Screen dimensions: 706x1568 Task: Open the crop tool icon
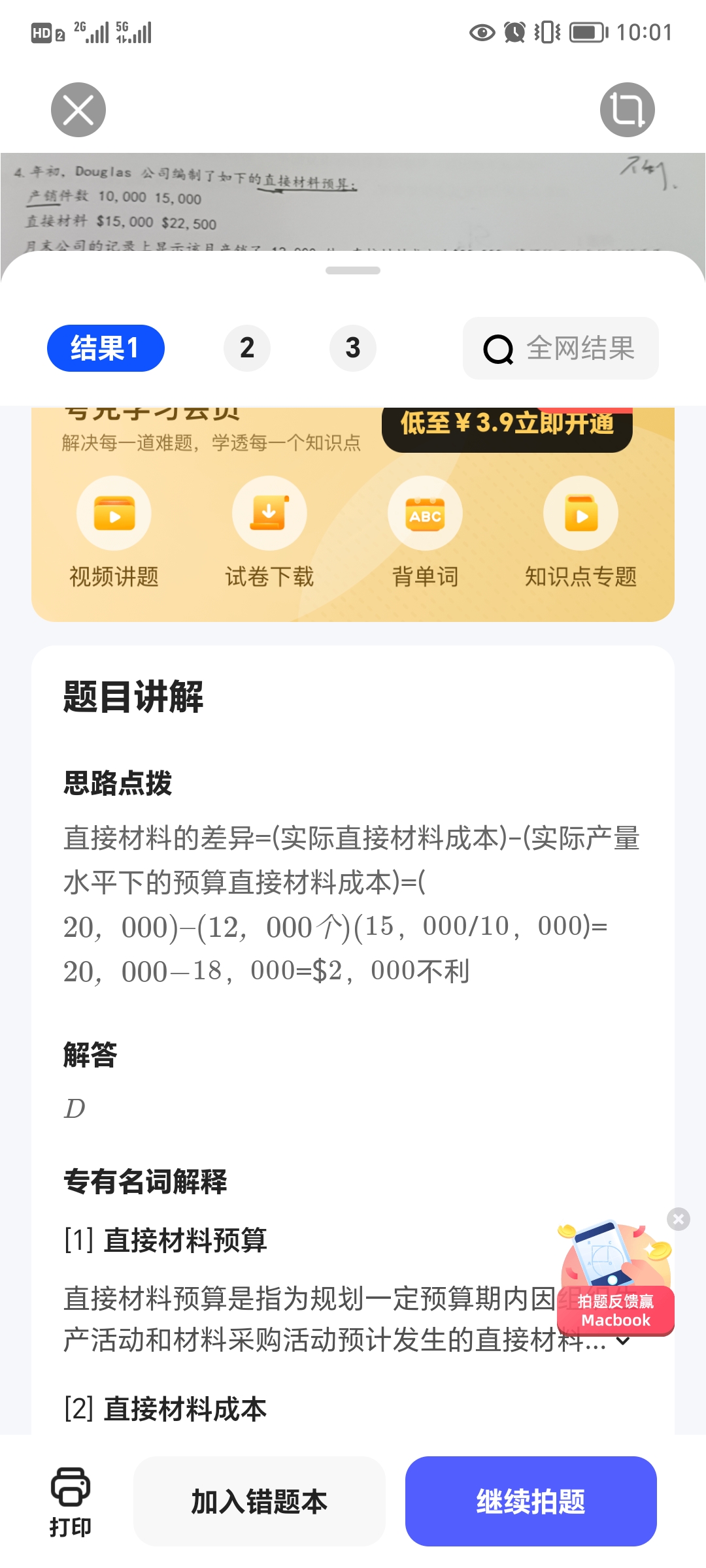coord(627,110)
